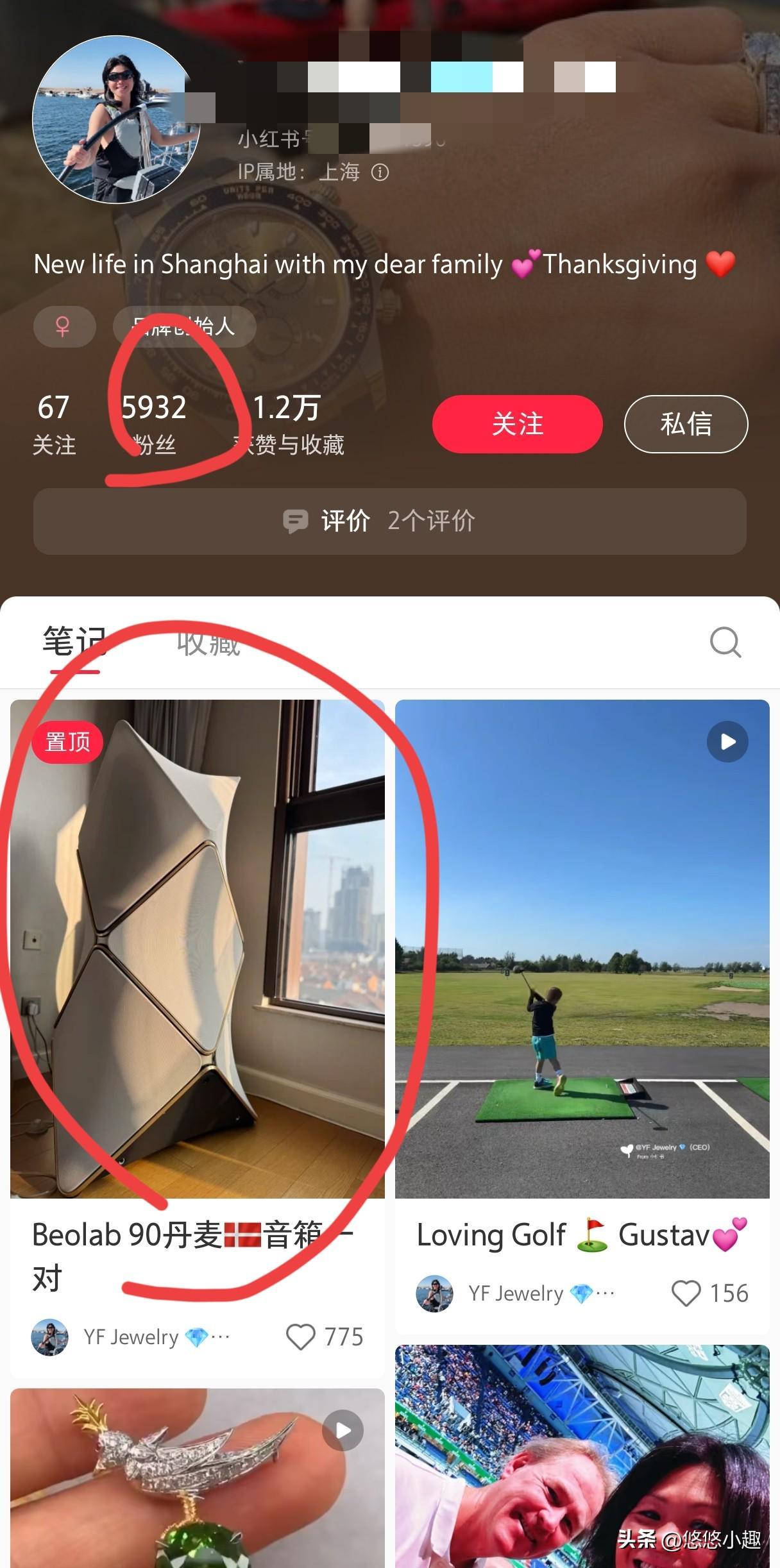The width and height of the screenshot is (780, 1568).
Task: Select the 笔记 tab
Action: click(x=74, y=643)
